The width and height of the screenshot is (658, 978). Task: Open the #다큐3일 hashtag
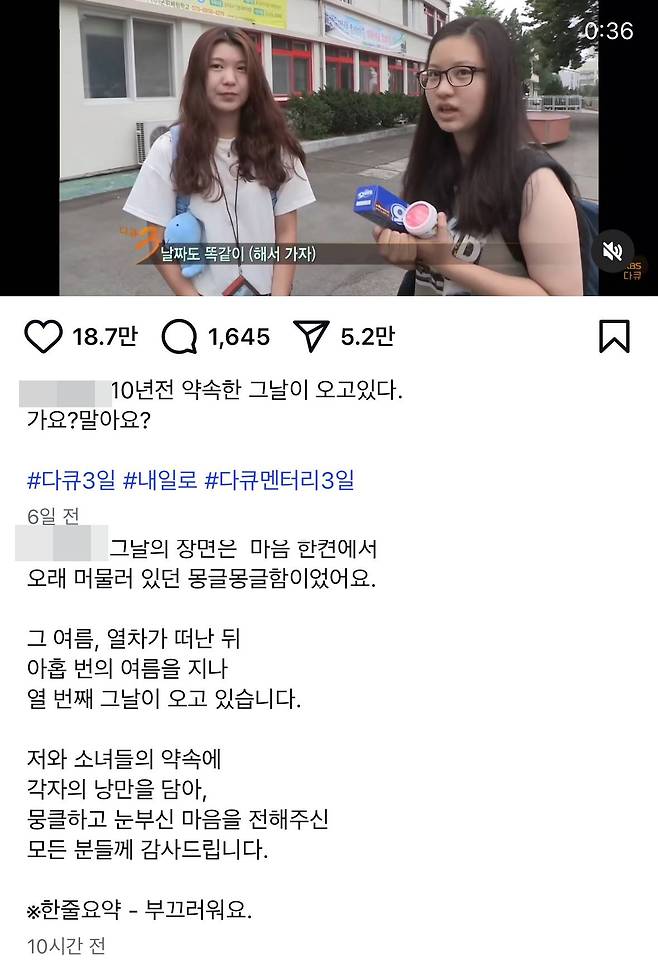pos(71,480)
